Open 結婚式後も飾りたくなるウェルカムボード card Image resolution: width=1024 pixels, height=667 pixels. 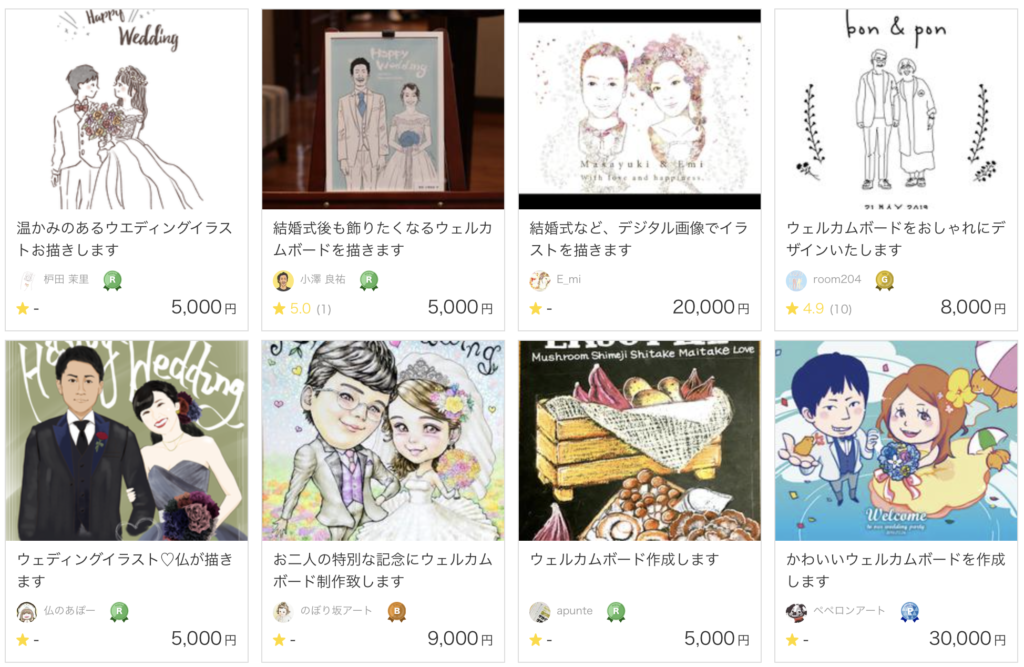pos(382,238)
